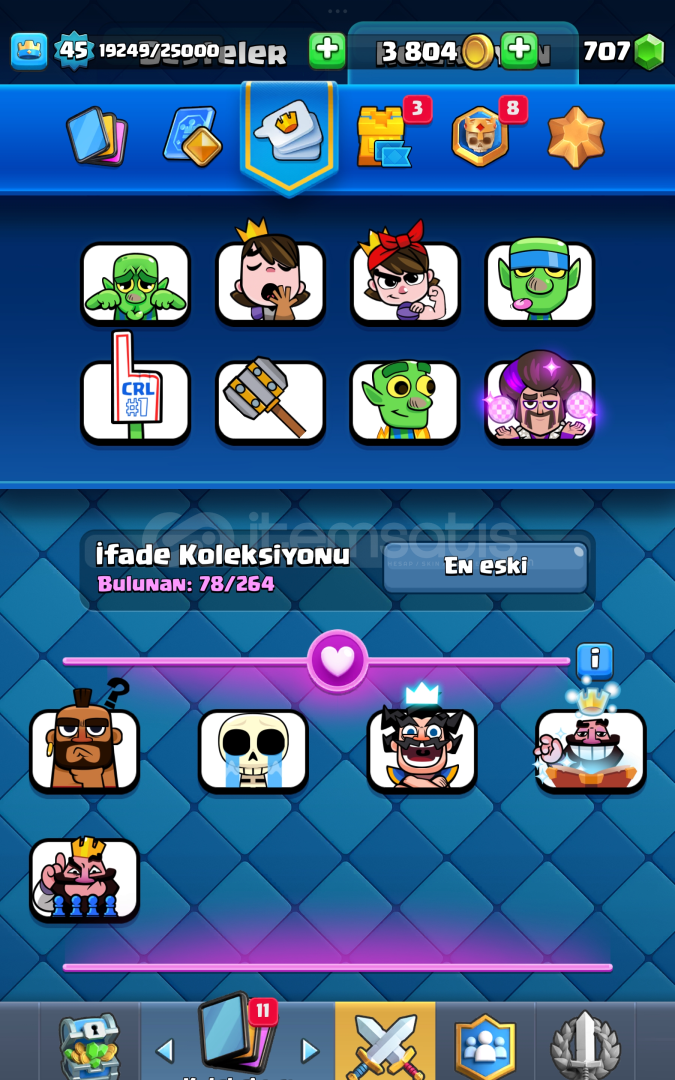Image resolution: width=675 pixels, height=1080 pixels.
Task: Switch to the star points tab
Action: 576,136
